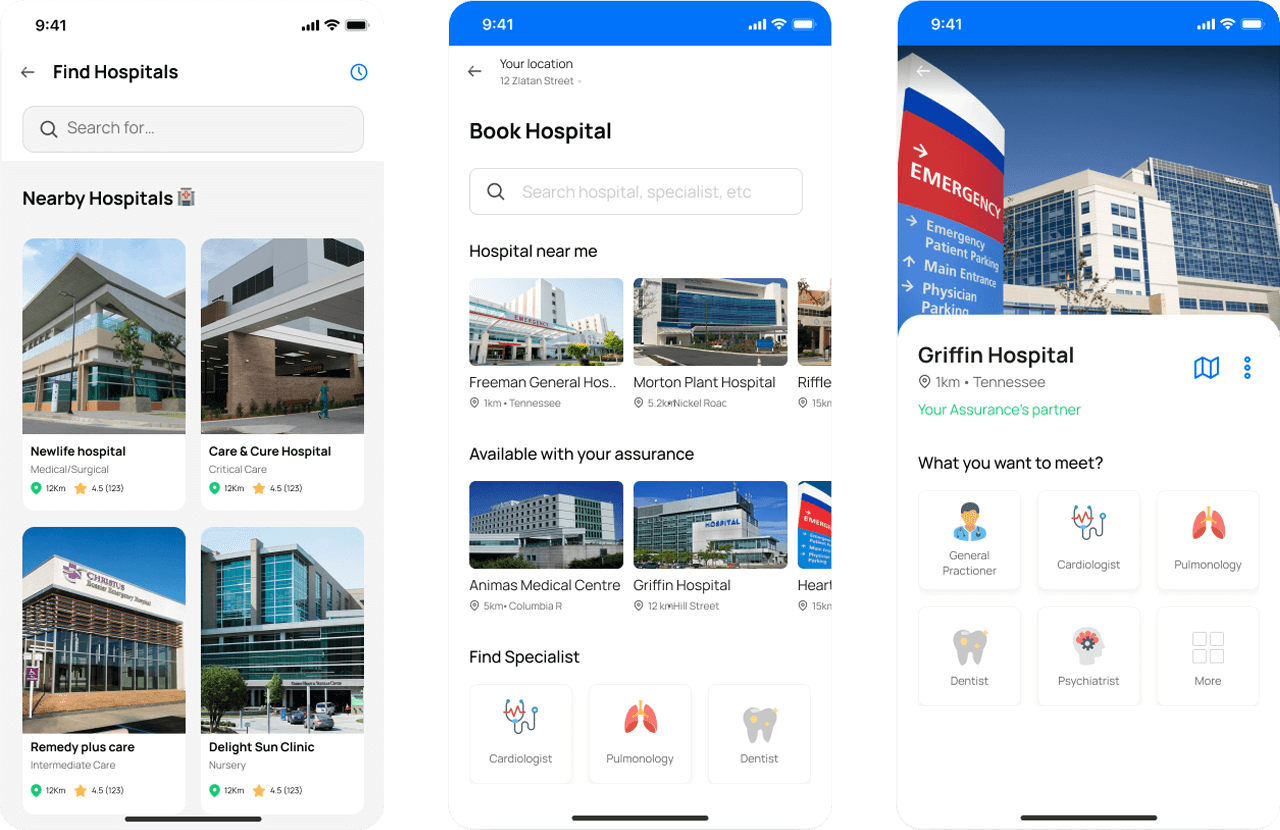Open the Animas Medical Centre card

click(x=546, y=545)
